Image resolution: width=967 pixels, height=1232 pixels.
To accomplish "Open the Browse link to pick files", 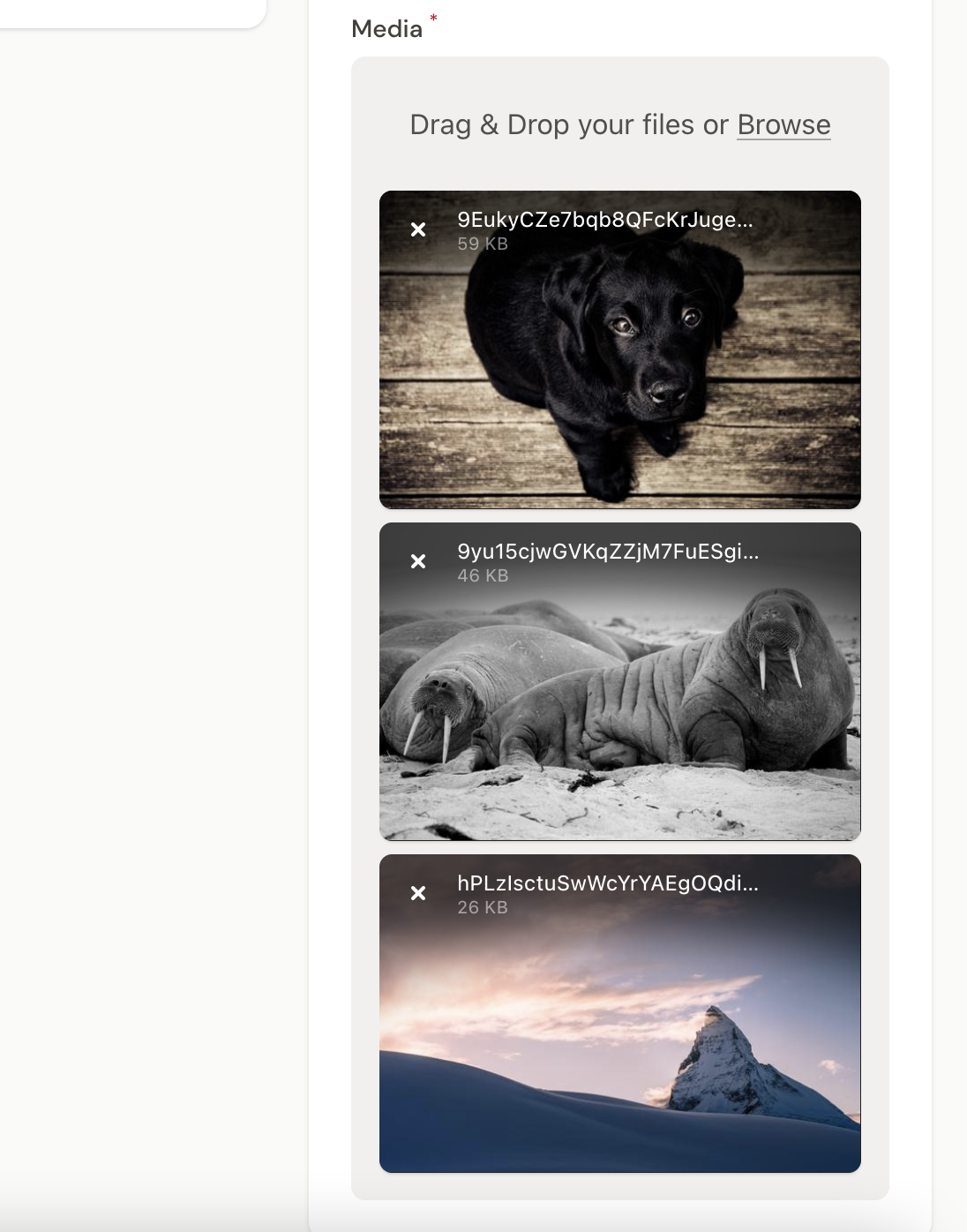I will point(783,125).
